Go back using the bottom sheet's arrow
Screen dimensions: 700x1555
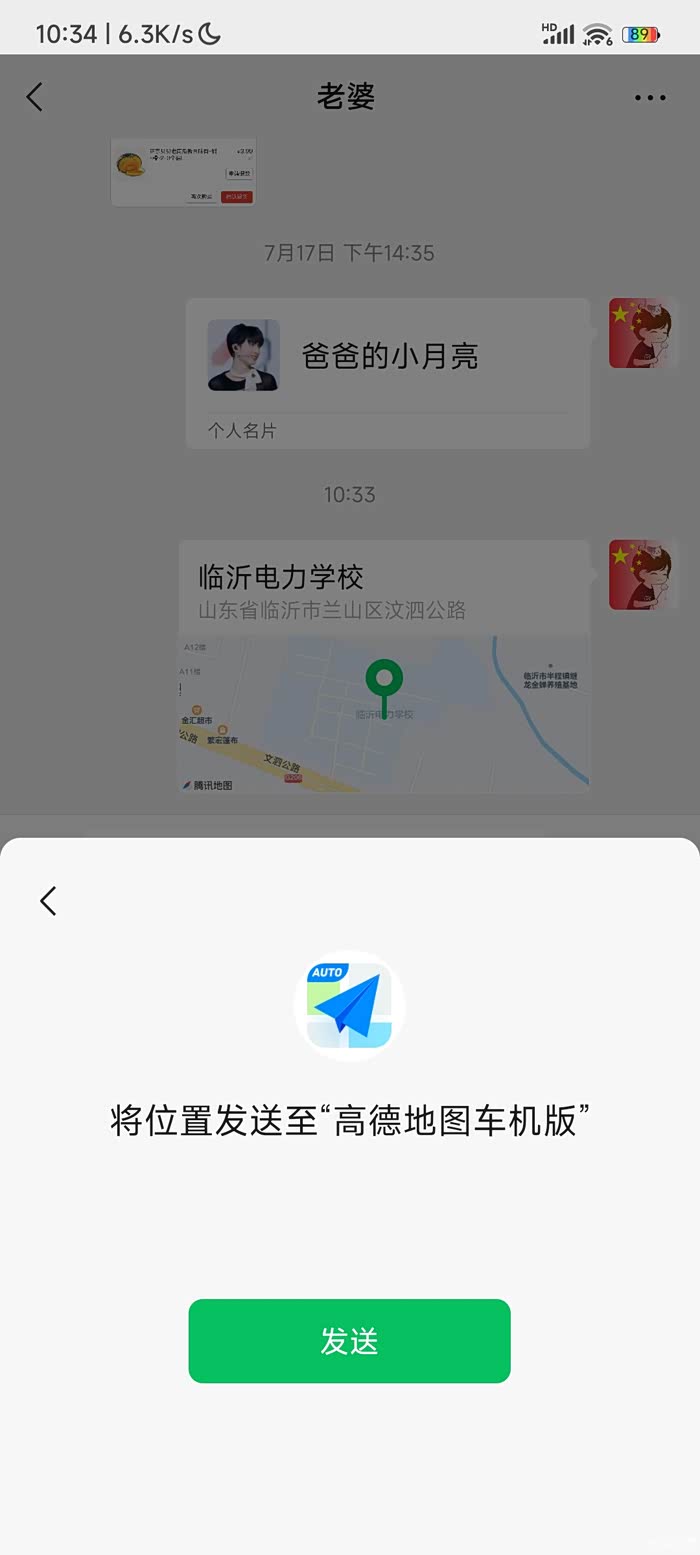pos(48,900)
